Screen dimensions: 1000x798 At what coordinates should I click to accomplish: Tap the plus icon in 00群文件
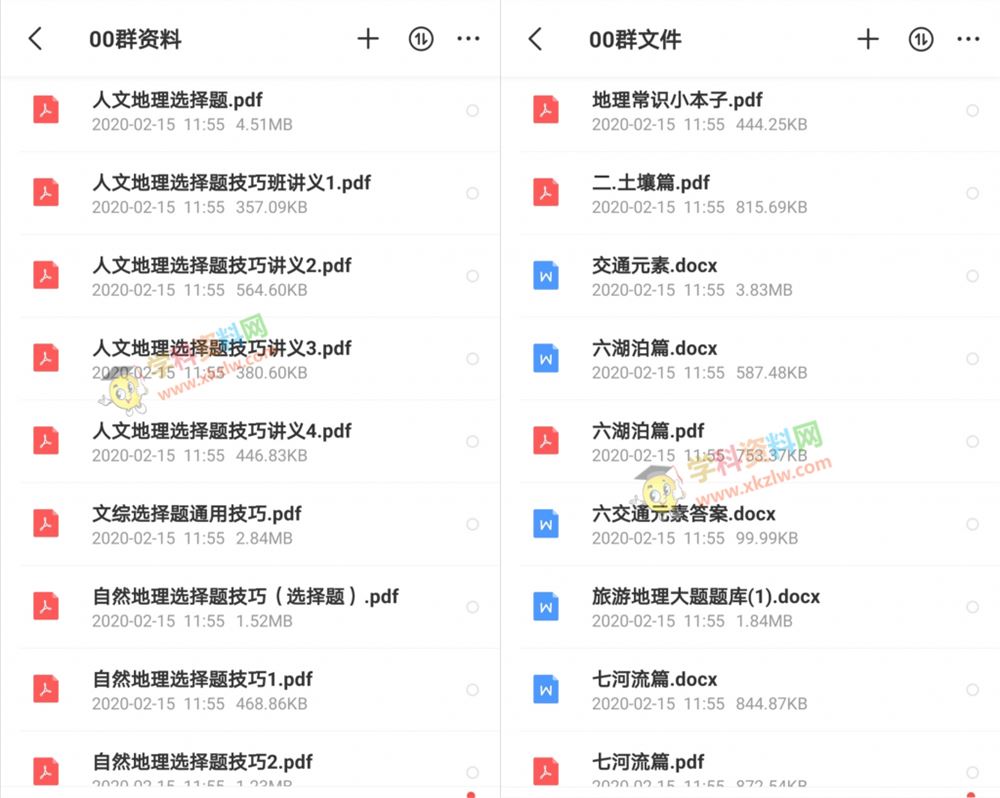(868, 39)
